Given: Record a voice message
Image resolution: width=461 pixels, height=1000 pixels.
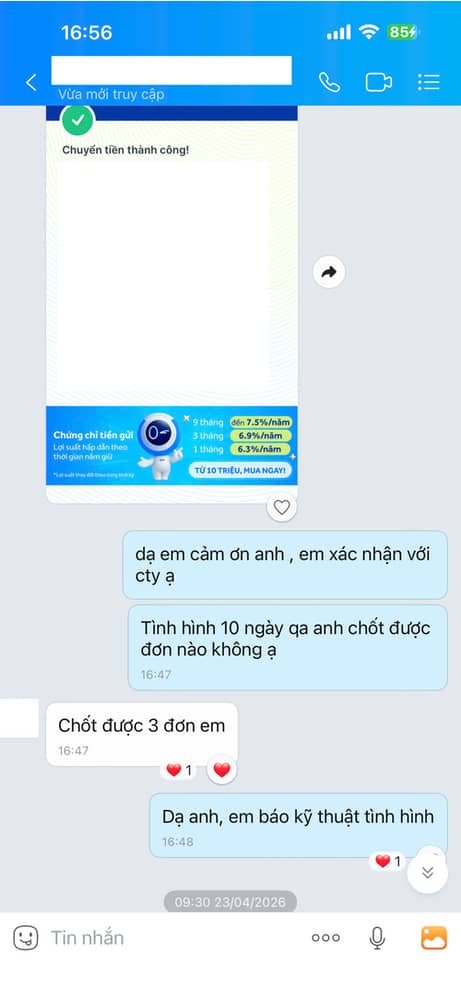Looking at the screenshot, I should point(377,938).
